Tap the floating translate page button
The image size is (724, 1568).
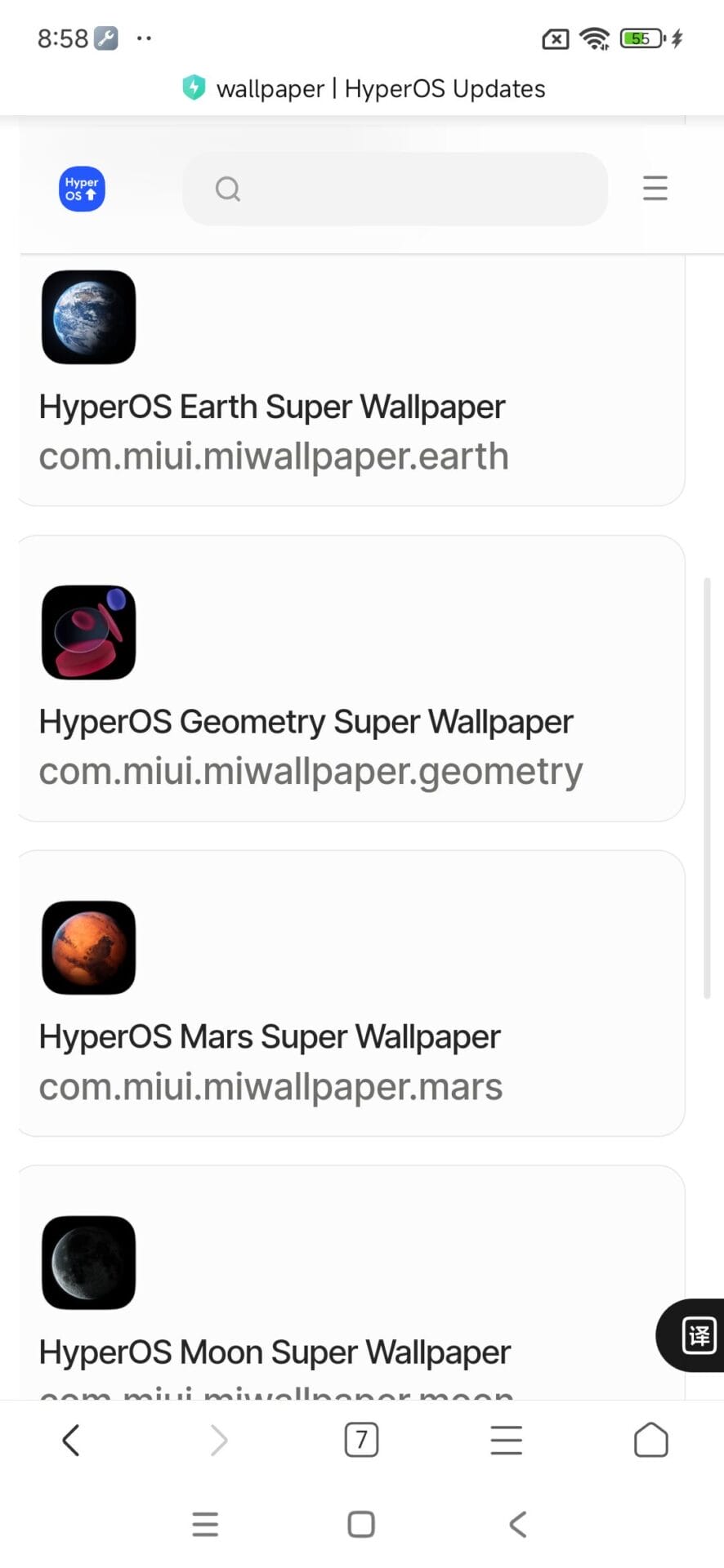(x=697, y=1335)
